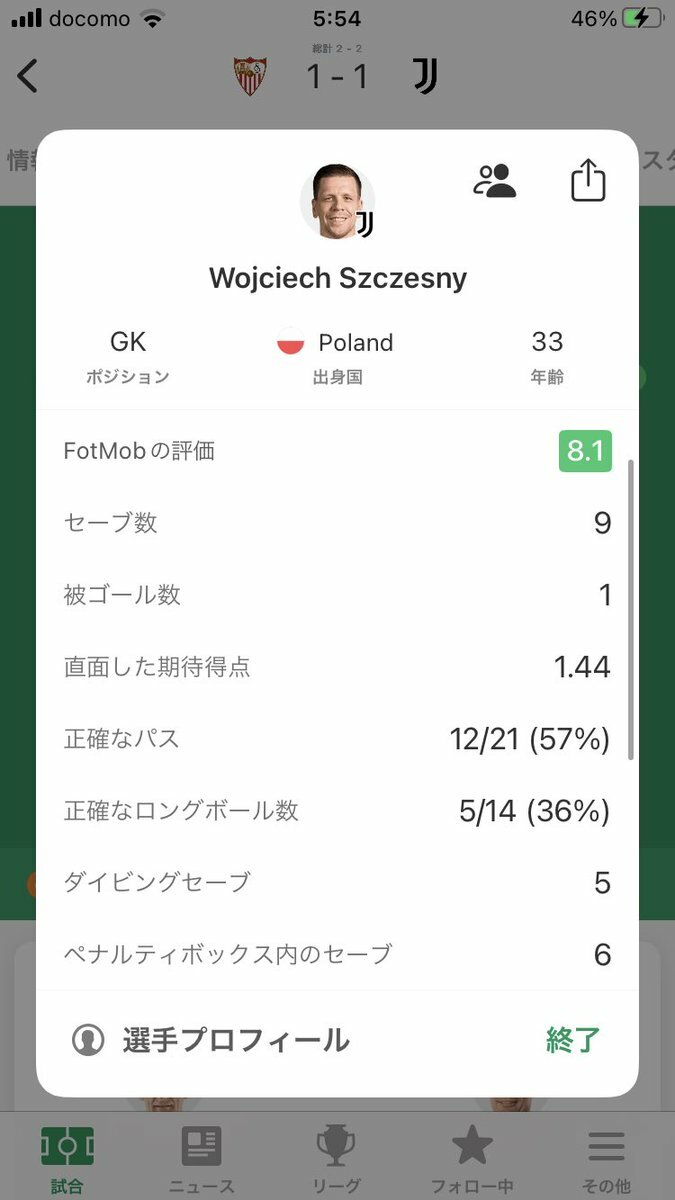Select the フォロー中 tab
This screenshot has height=1200, width=675.
point(471,1158)
